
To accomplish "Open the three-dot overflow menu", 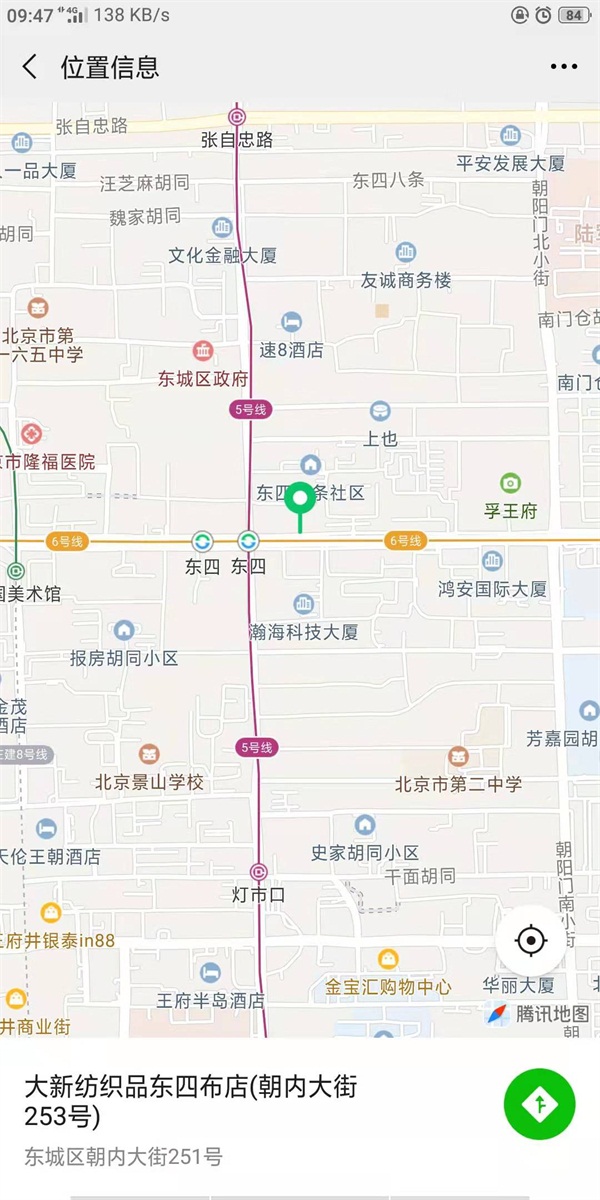I will click(563, 67).
